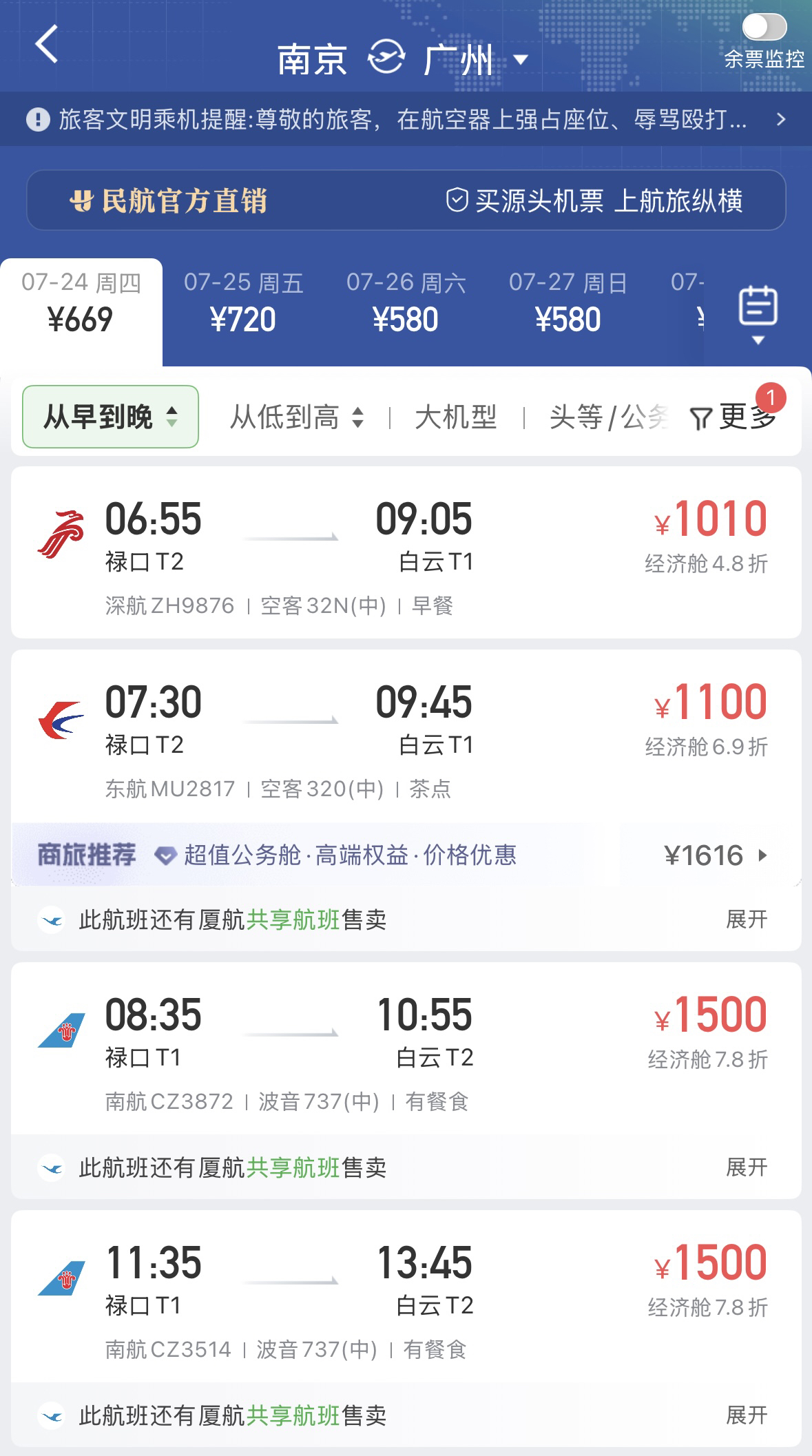Filter by 大机型
Image resolution: width=812 pixels, height=1456 pixels.
tap(456, 417)
